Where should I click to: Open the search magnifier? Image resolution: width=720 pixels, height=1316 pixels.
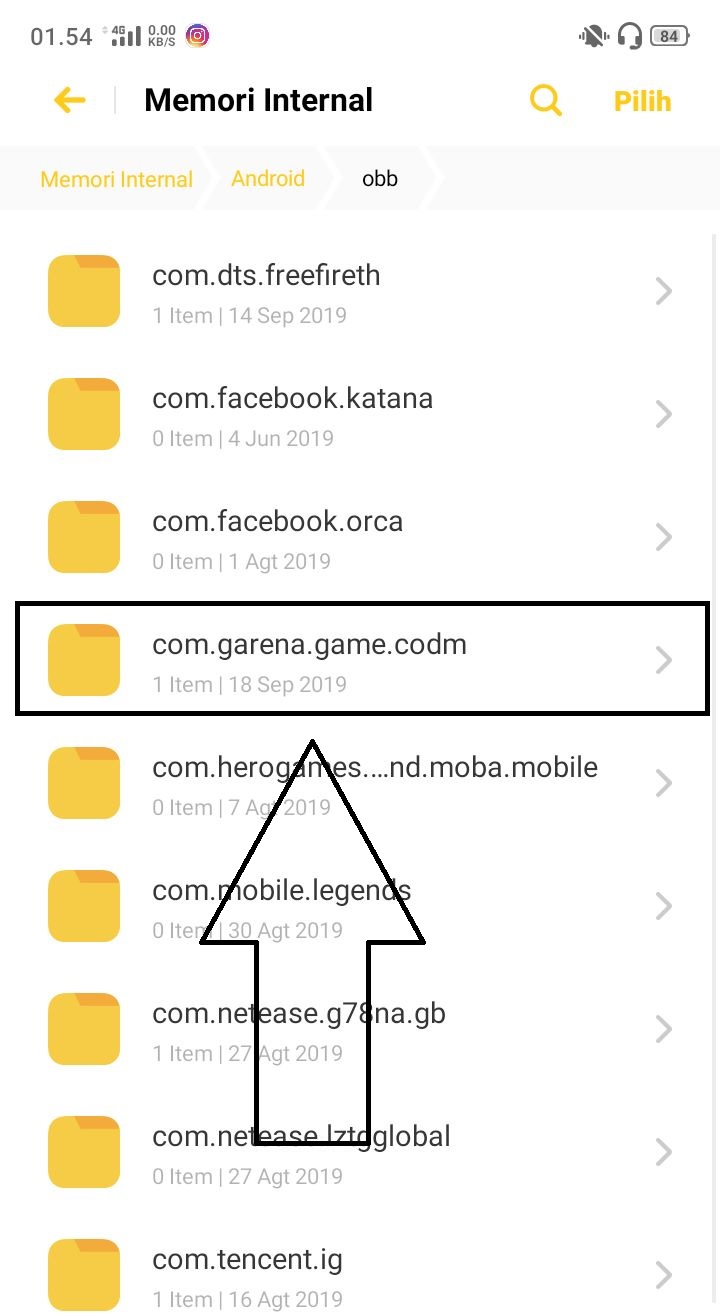coord(545,100)
